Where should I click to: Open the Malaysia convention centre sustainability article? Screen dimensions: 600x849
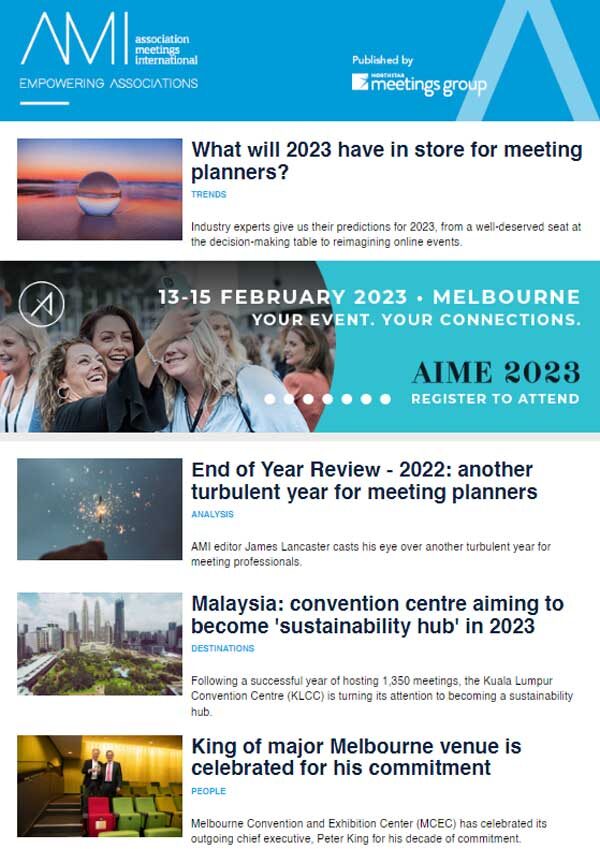pyautogui.click(x=377, y=615)
